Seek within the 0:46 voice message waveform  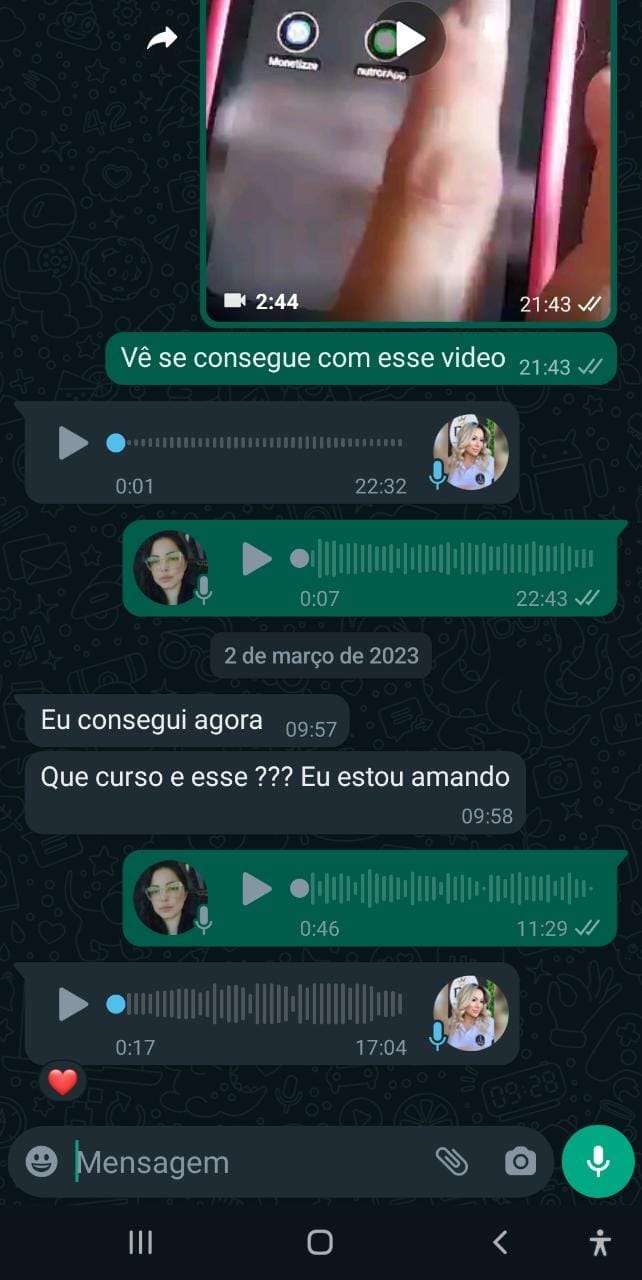[x=450, y=888]
